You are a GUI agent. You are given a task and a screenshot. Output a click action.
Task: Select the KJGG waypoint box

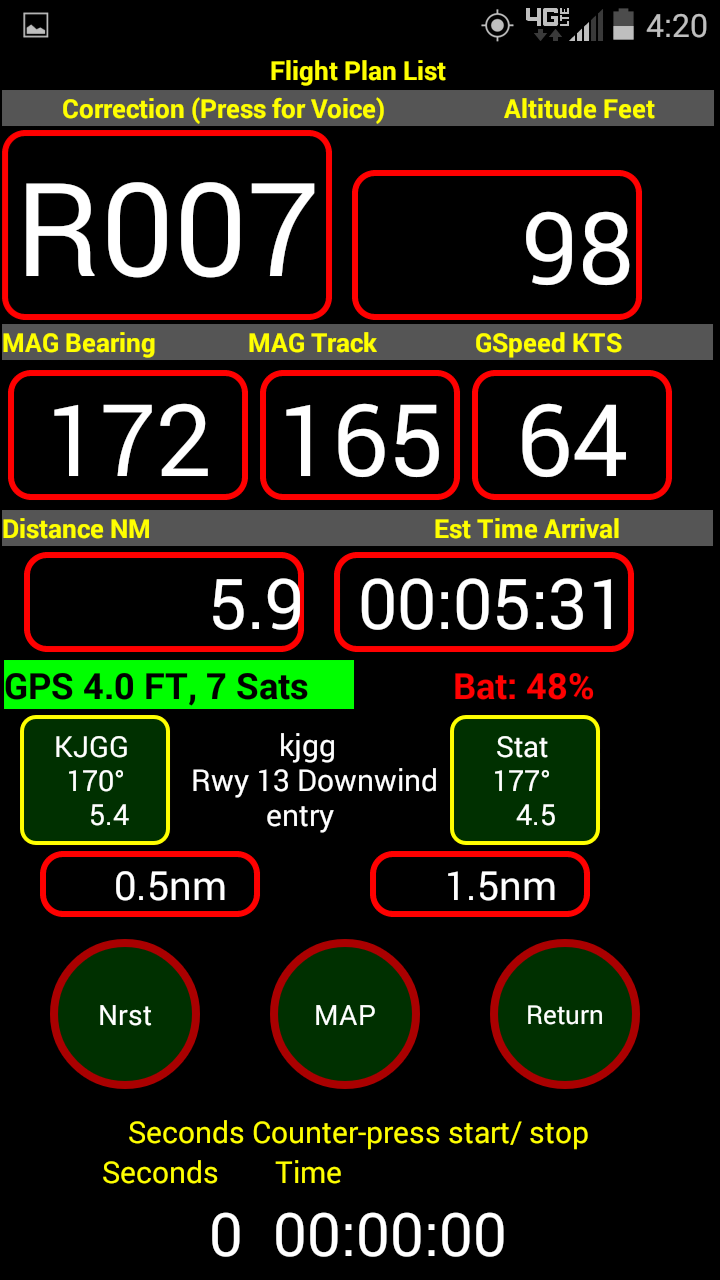tap(94, 780)
